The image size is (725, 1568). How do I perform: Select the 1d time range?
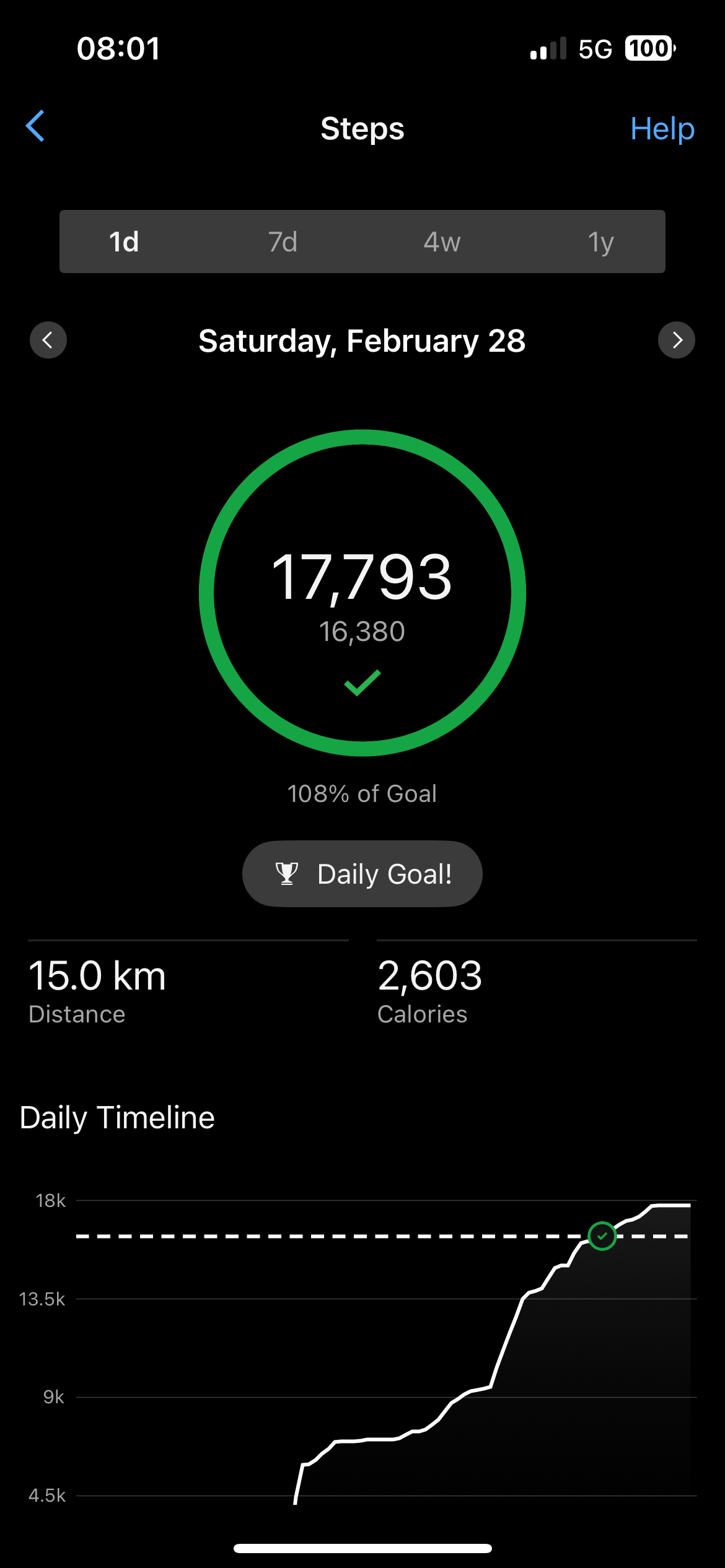click(124, 242)
